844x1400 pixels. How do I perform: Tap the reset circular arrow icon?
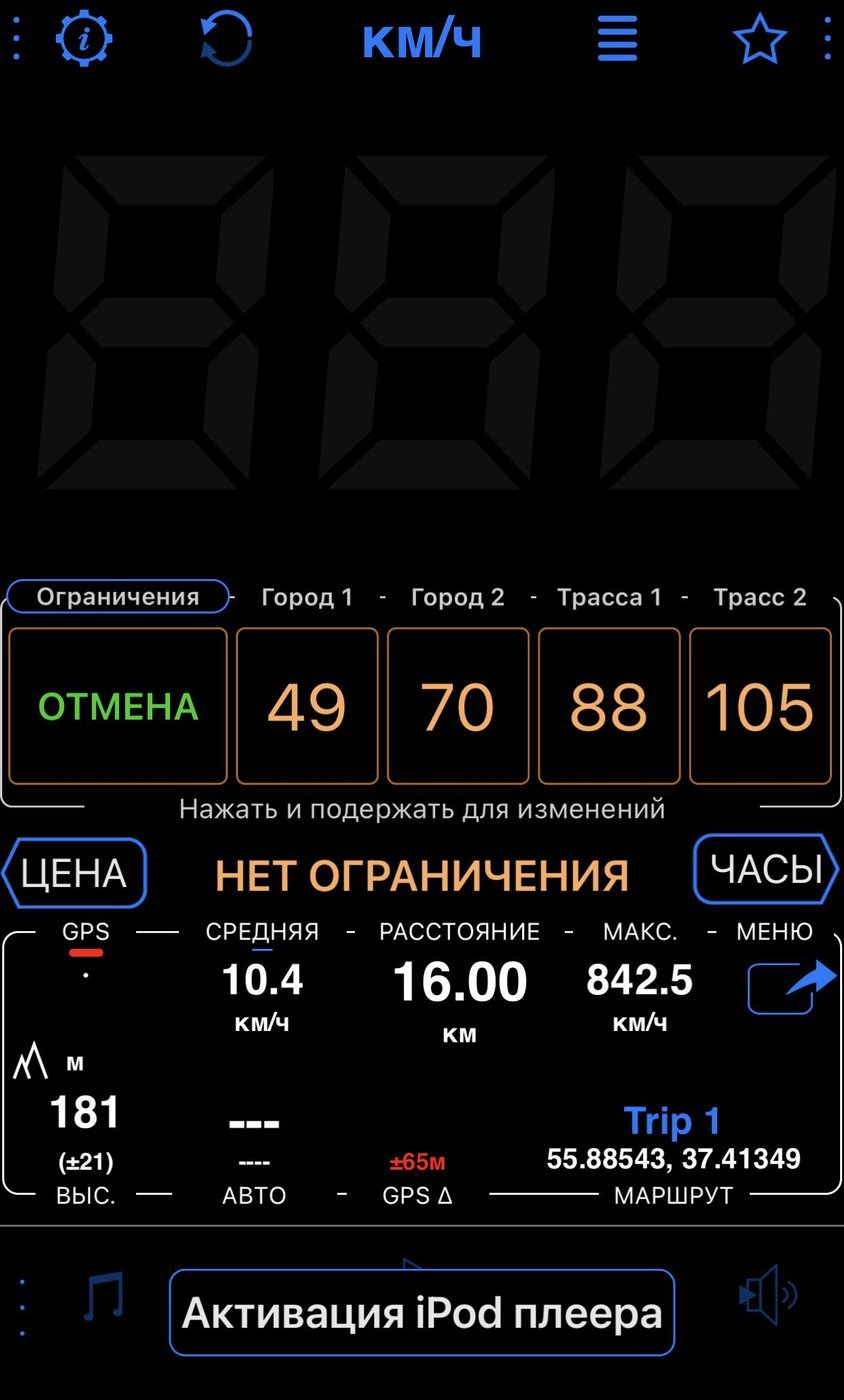tap(226, 39)
